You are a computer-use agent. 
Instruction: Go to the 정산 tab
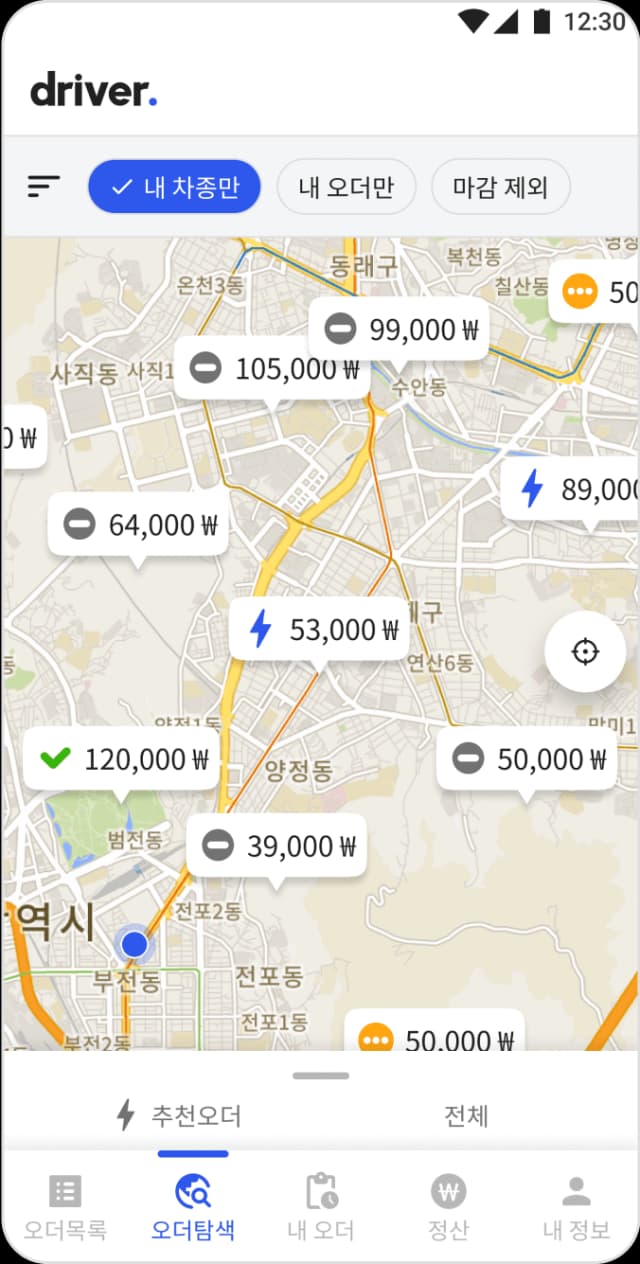(x=449, y=1207)
